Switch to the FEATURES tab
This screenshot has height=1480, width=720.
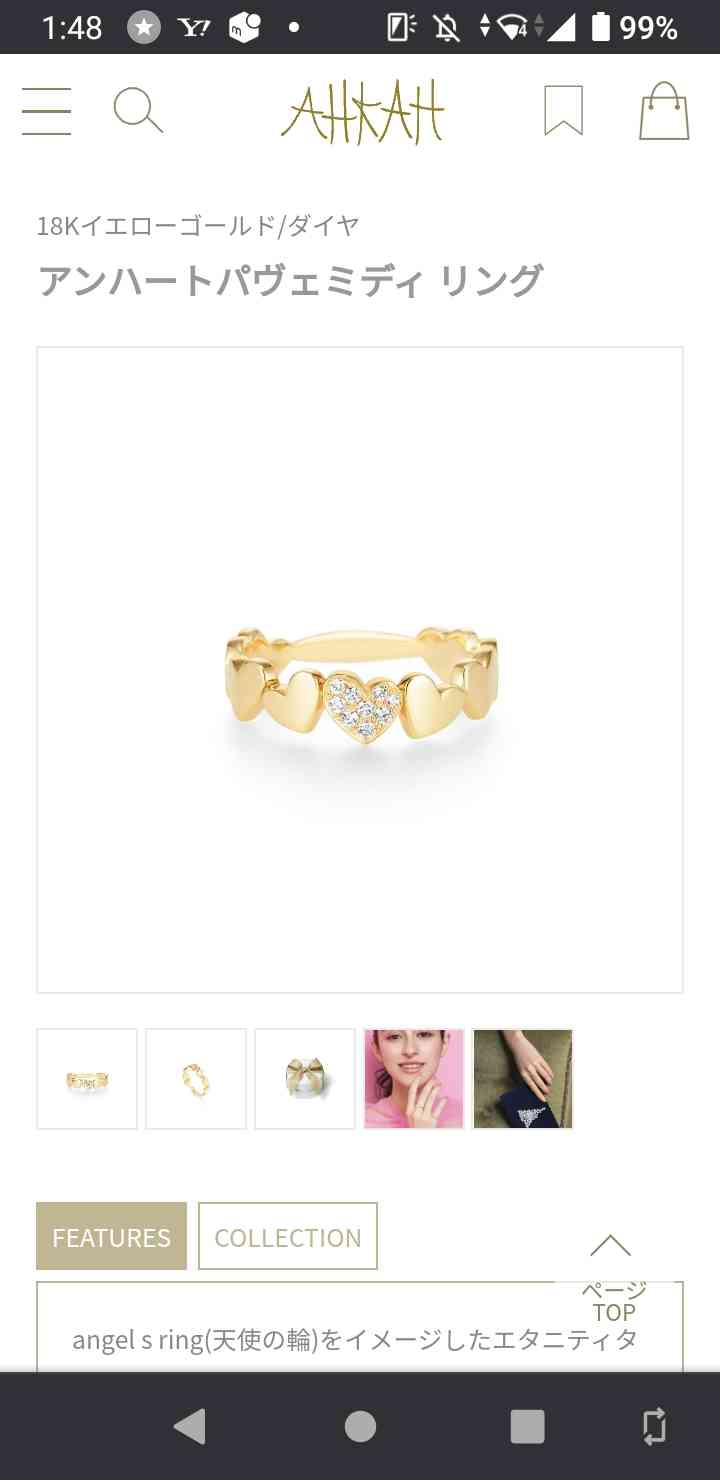click(111, 1237)
